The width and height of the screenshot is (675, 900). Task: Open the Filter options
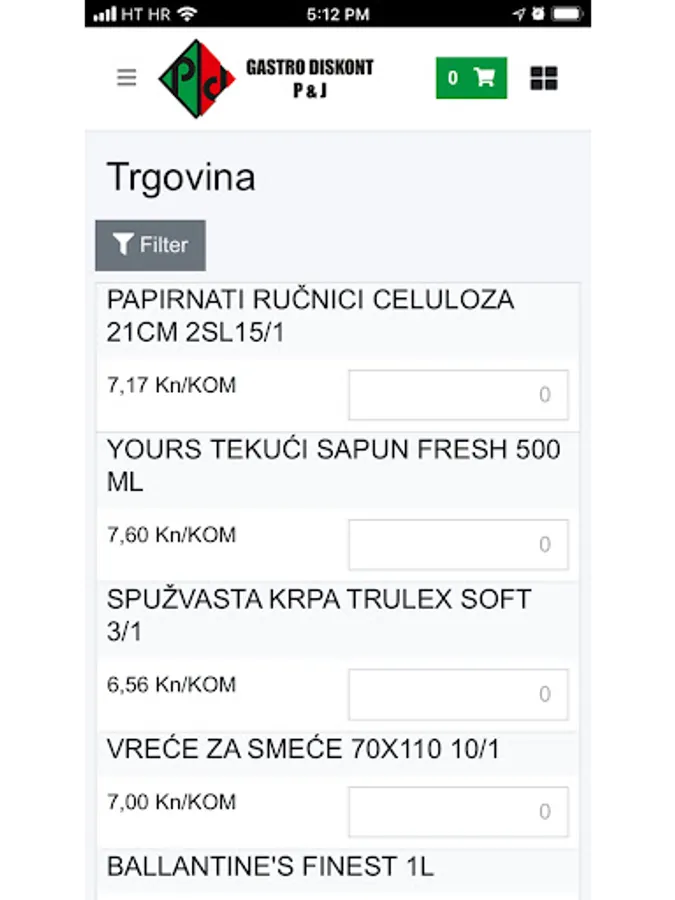pos(150,245)
